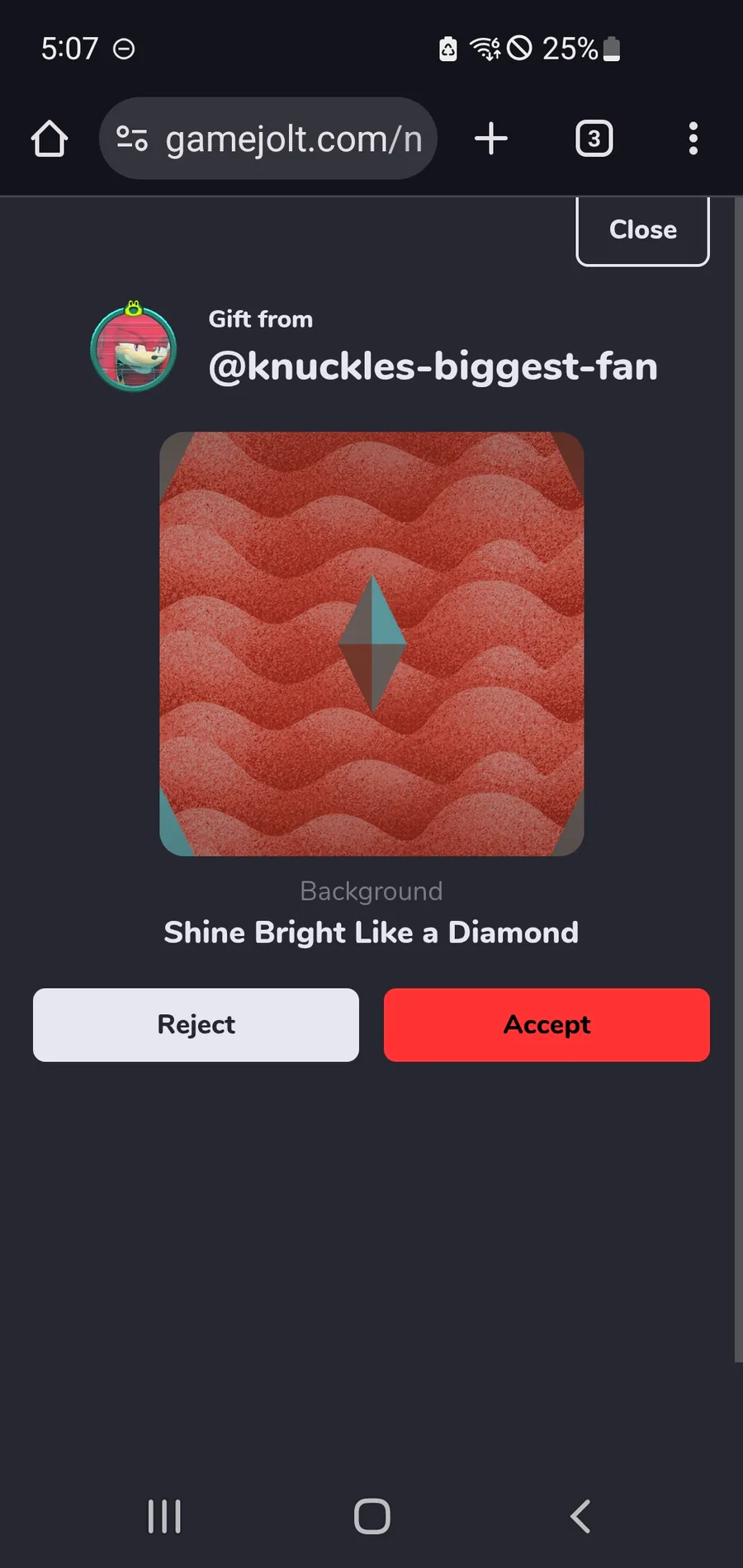Open a new browser tab
This screenshot has height=1568, width=743.
click(x=491, y=139)
